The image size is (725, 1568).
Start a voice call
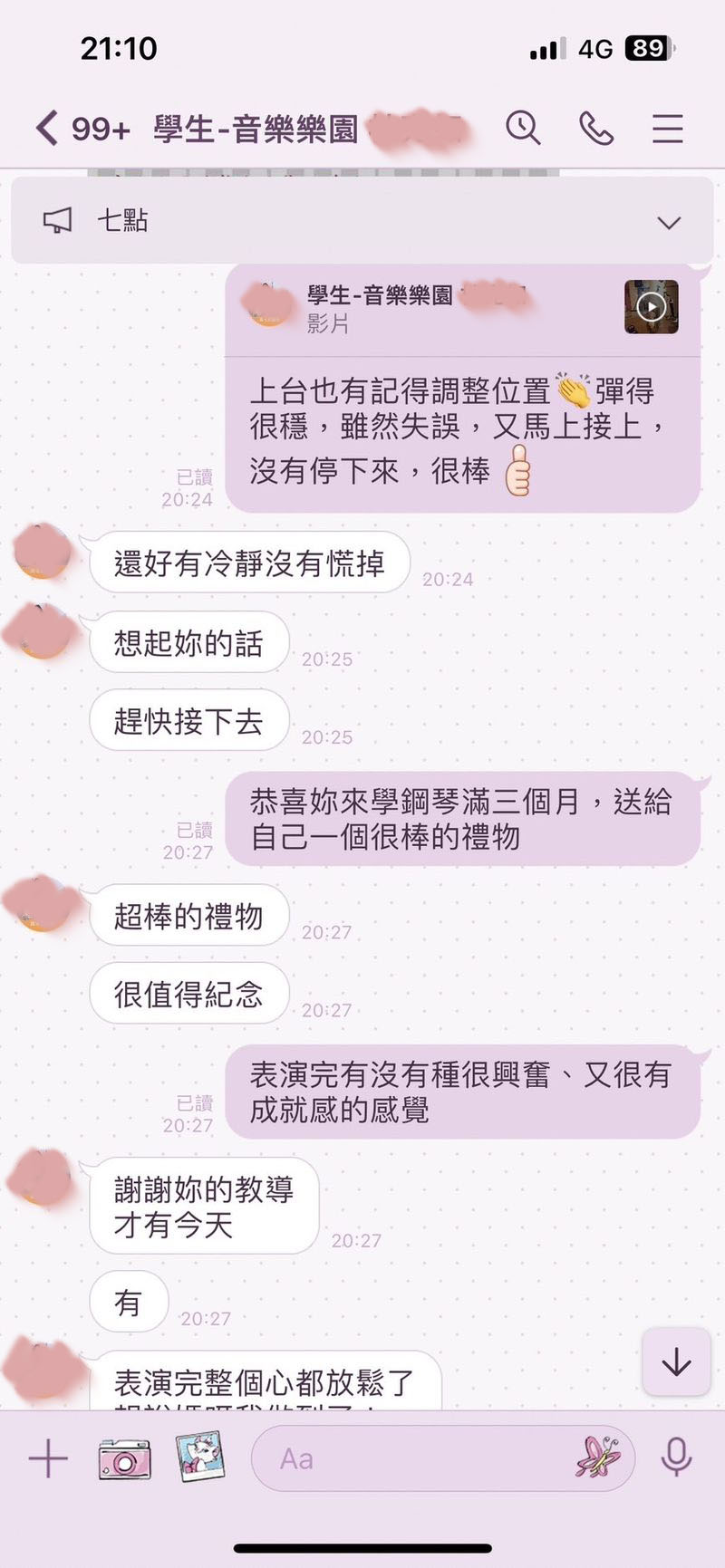click(x=595, y=128)
